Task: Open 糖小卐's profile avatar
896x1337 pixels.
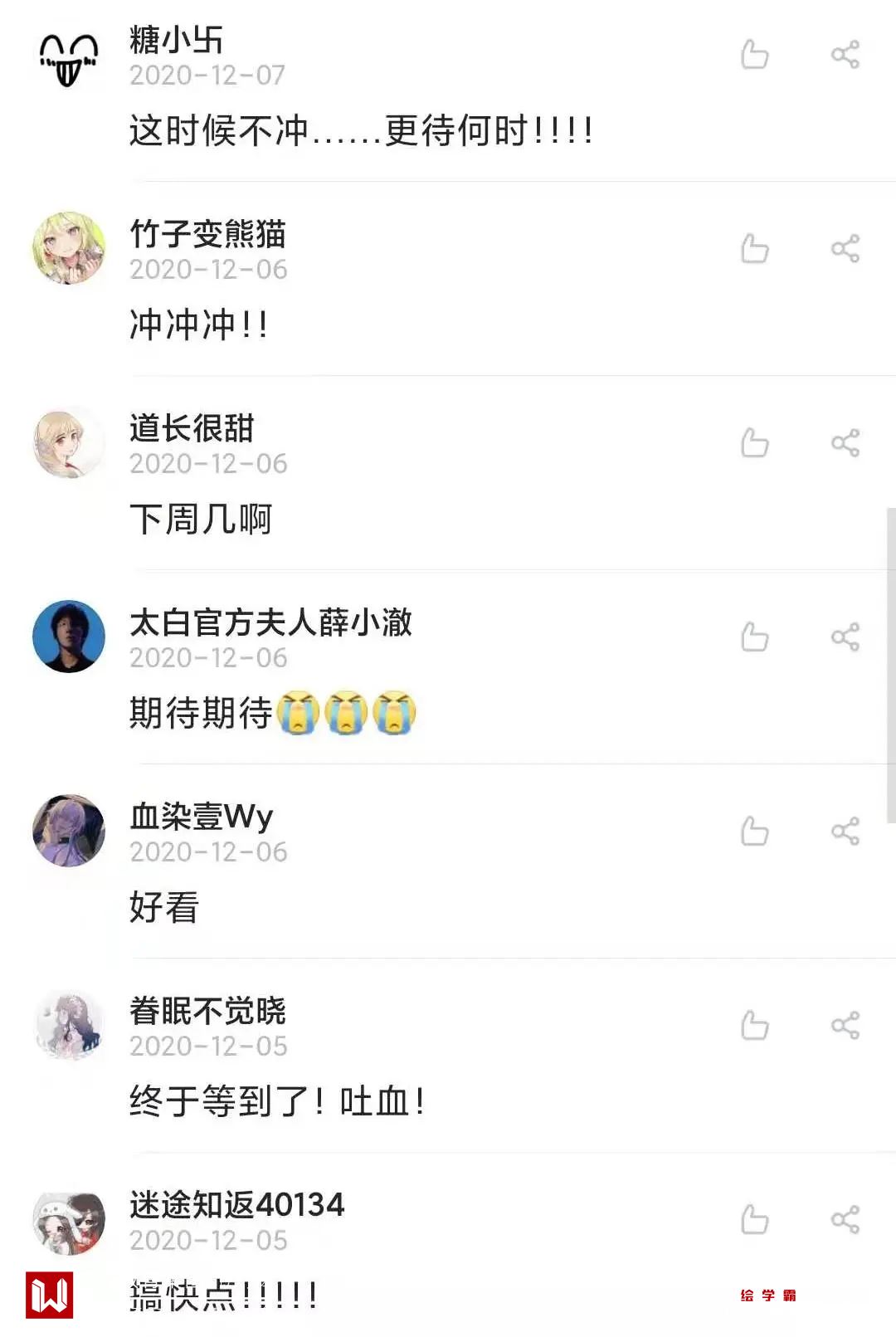Action: click(69, 58)
